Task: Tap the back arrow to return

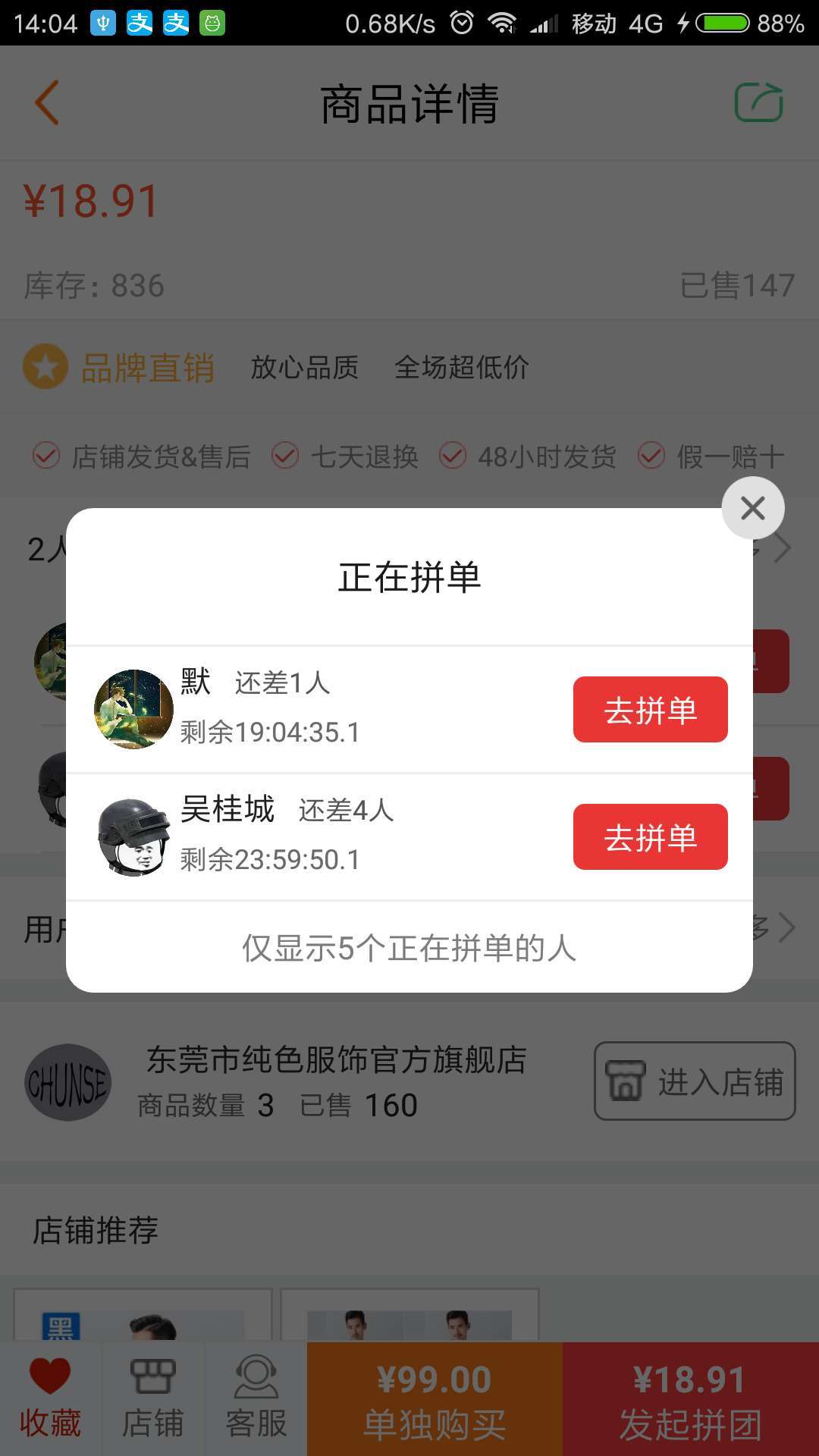Action: pos(47,102)
